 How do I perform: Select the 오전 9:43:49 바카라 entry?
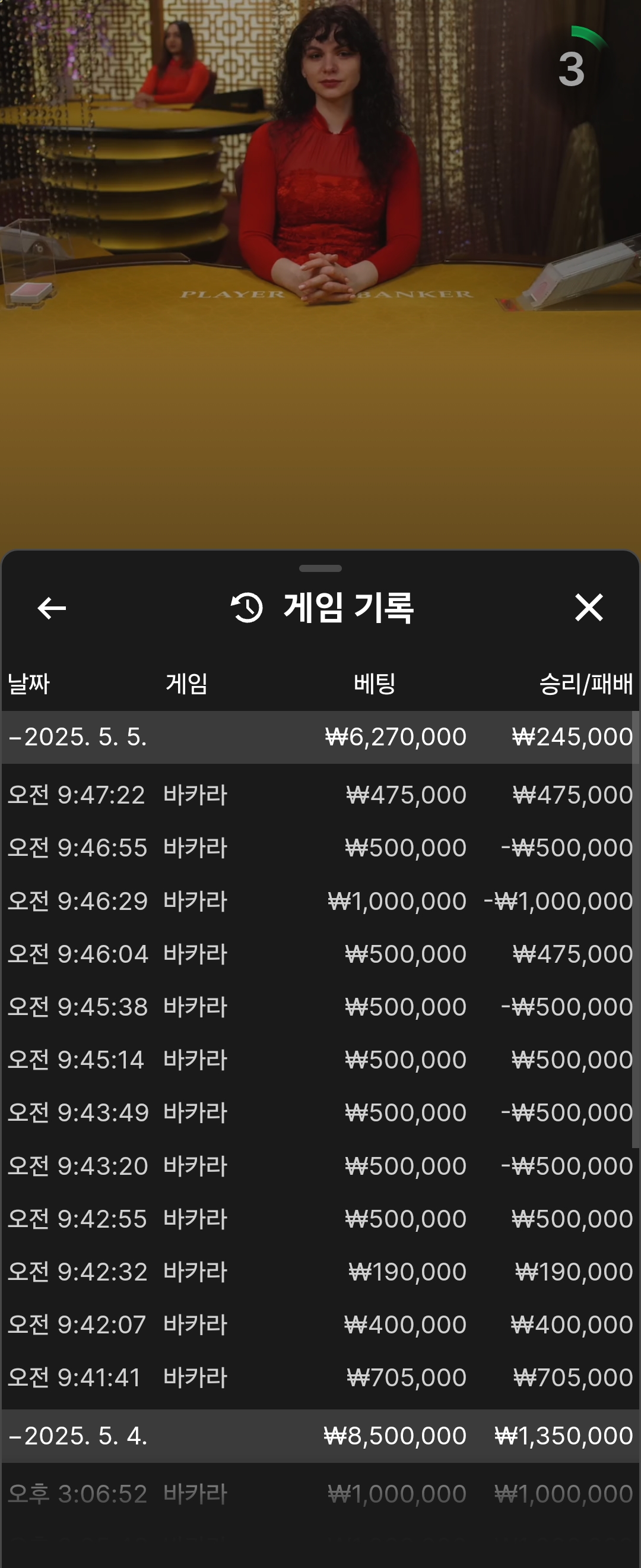(319, 1112)
